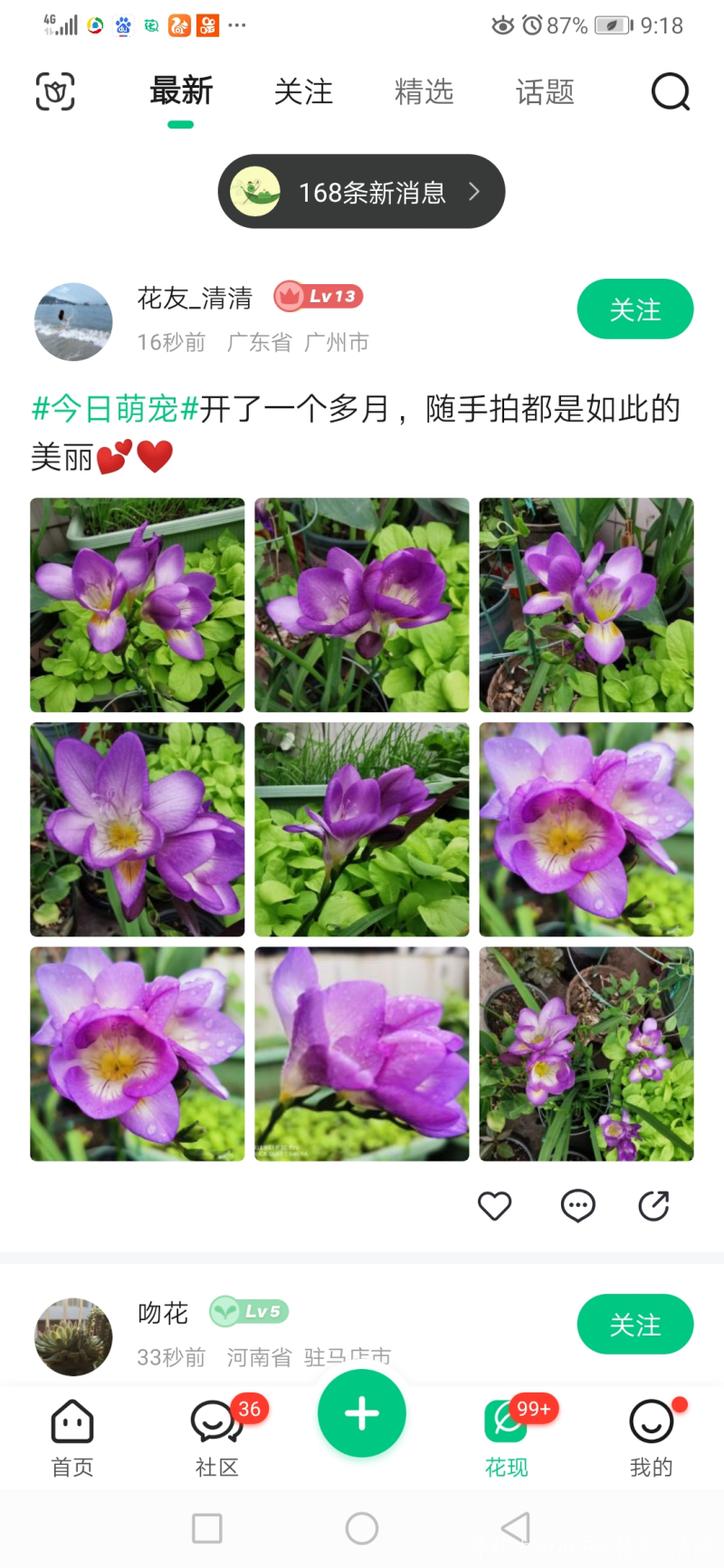Open the 我的 tab
Viewport: 724px width, 1568px height.
point(652,1438)
